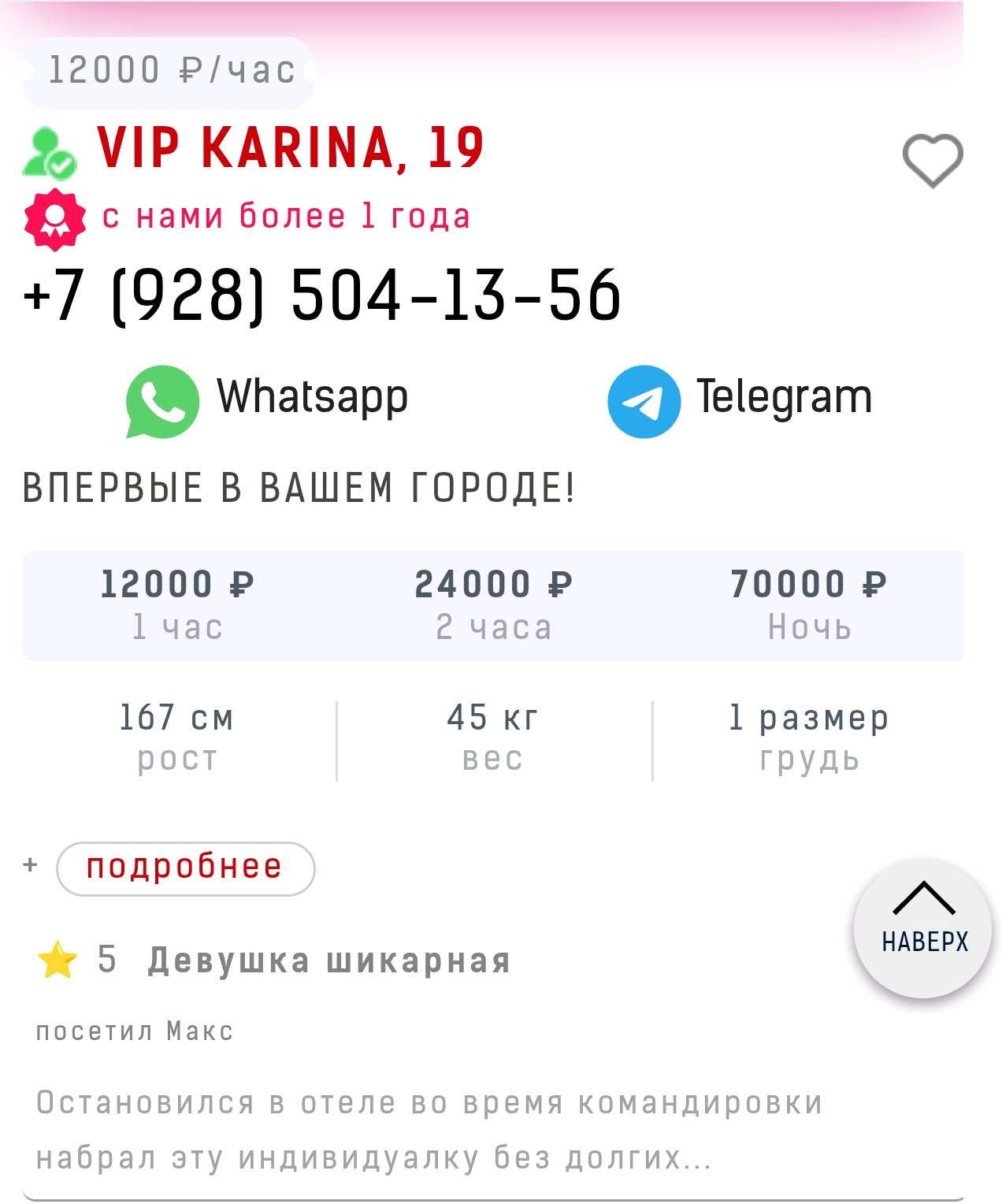The height and width of the screenshot is (1204, 1002).
Task: Jump back up with НАВЕРХ button
Action: 922,928
